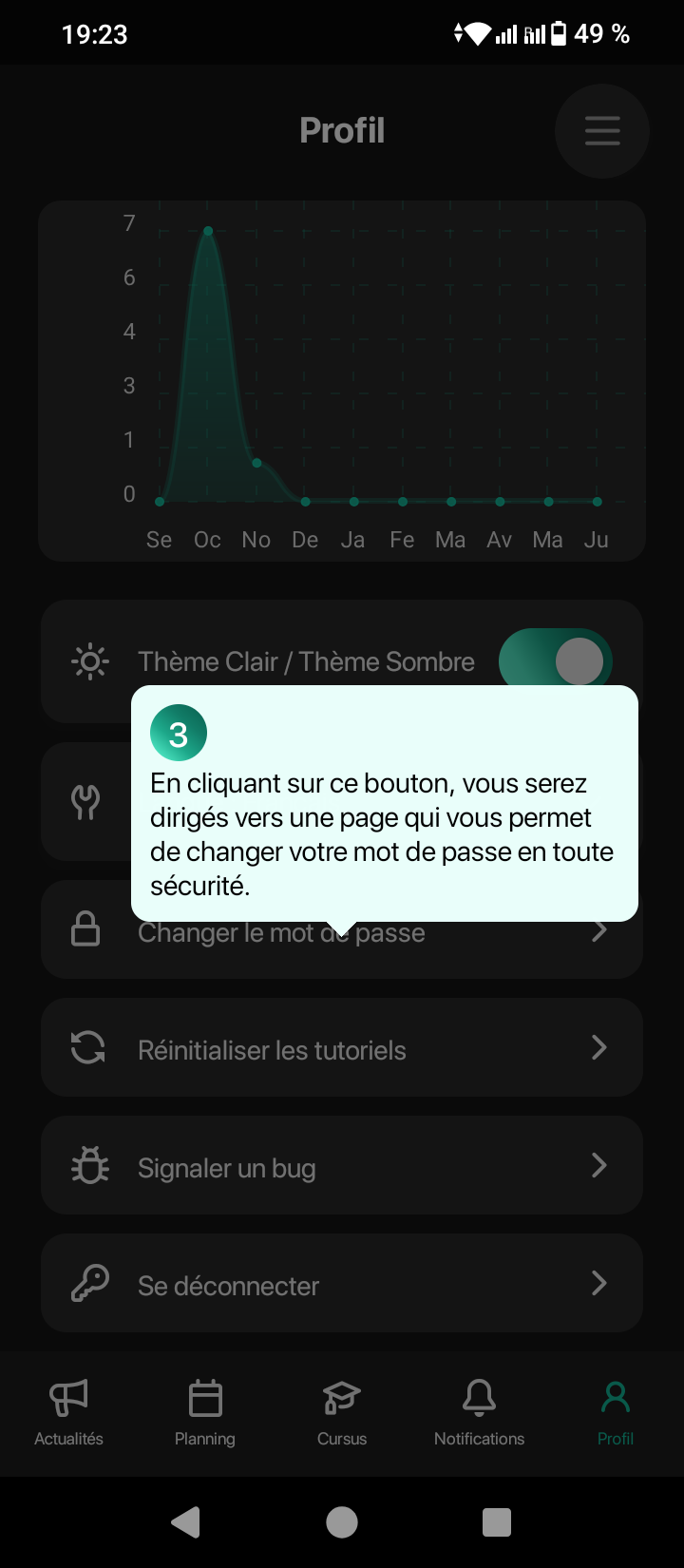This screenshot has width=684, height=1568.
Task: Open Réinitialiser les tutoriels
Action: click(342, 1048)
